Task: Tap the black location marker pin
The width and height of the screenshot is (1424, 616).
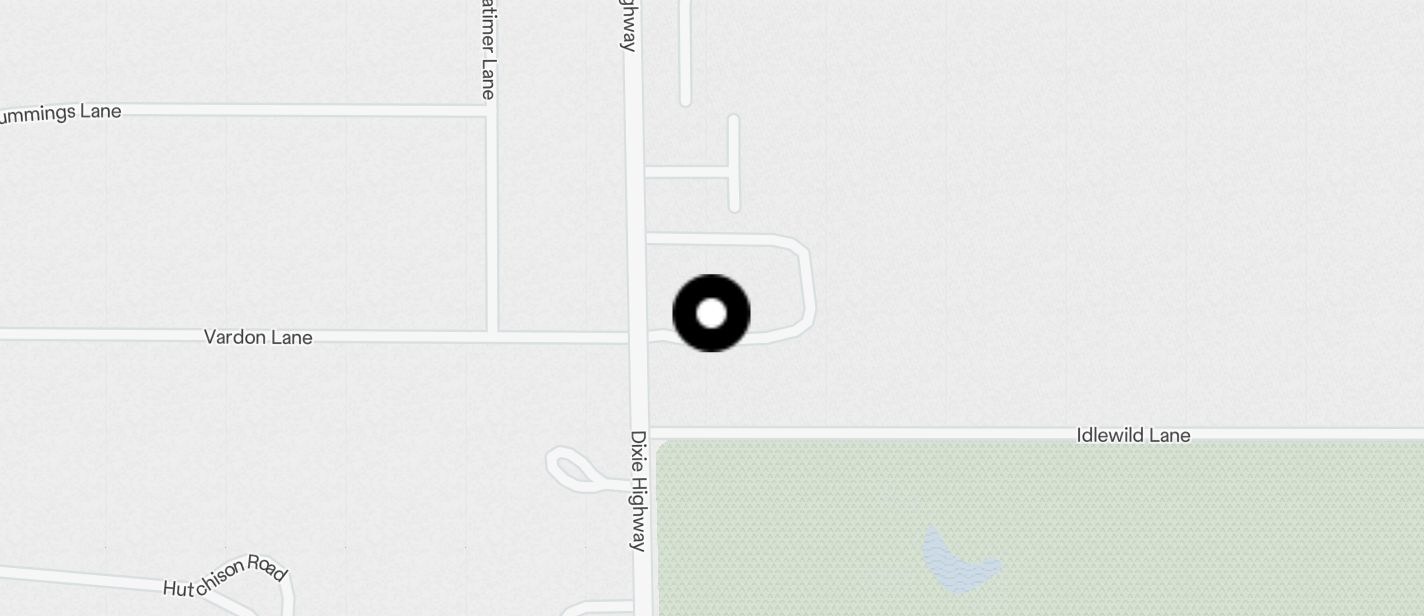Action: (x=711, y=313)
